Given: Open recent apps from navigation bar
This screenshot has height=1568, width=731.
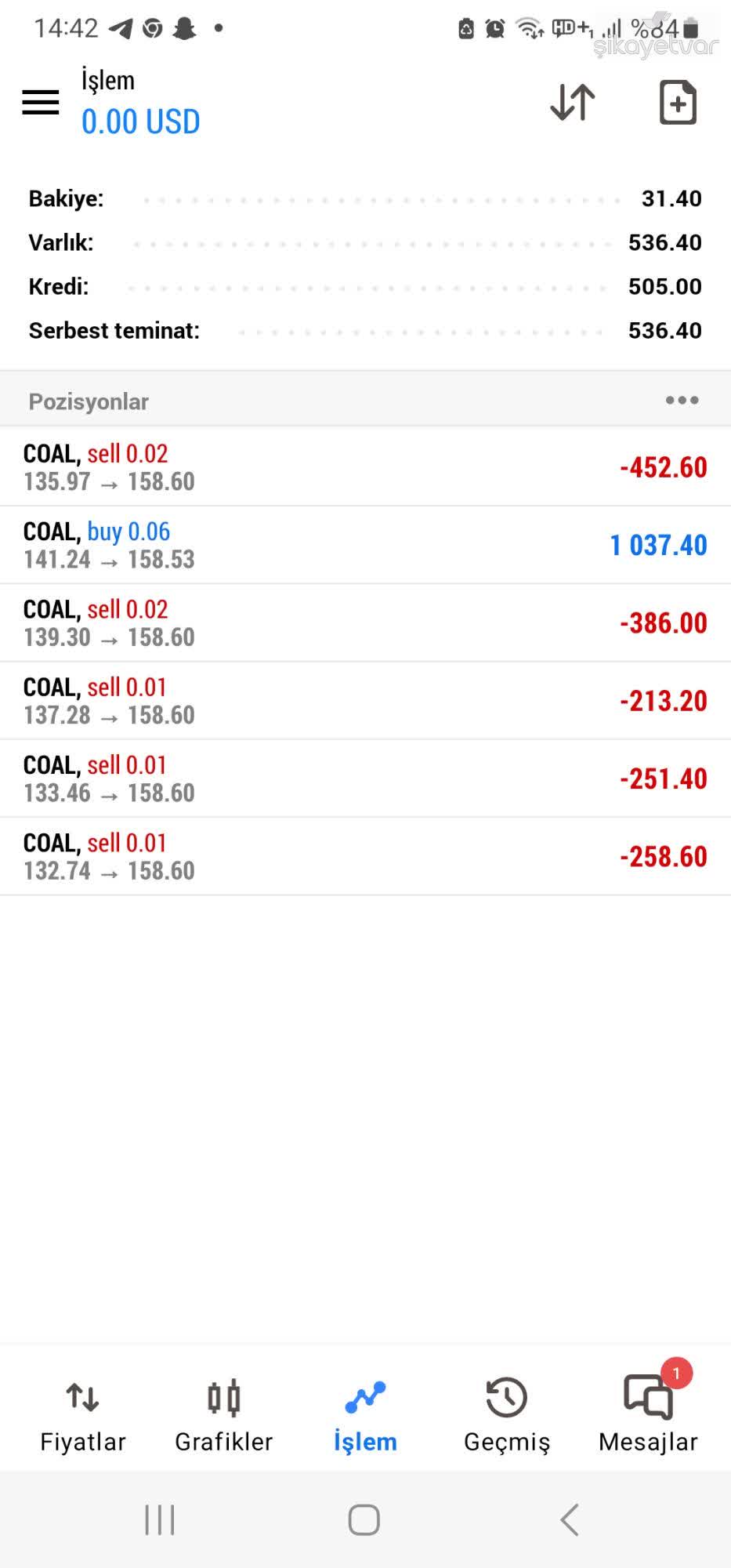Looking at the screenshot, I should (159, 1519).
